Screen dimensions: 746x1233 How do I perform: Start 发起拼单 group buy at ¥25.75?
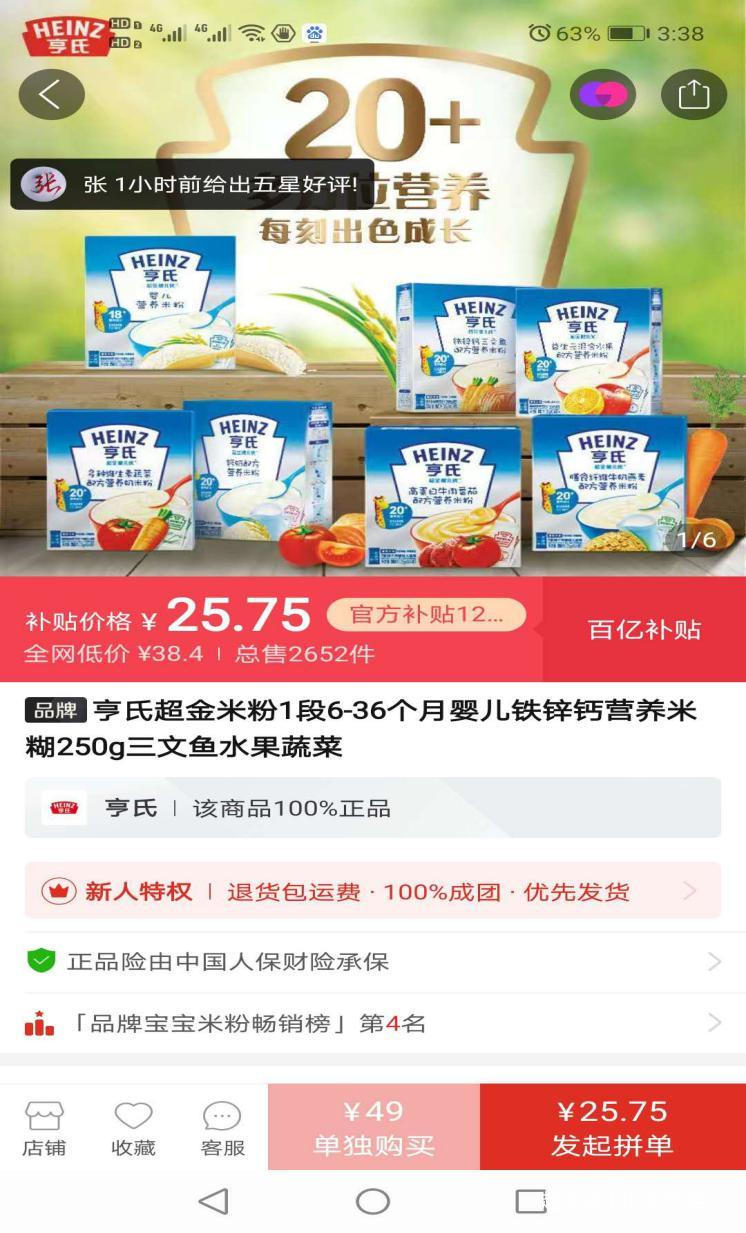612,1128
